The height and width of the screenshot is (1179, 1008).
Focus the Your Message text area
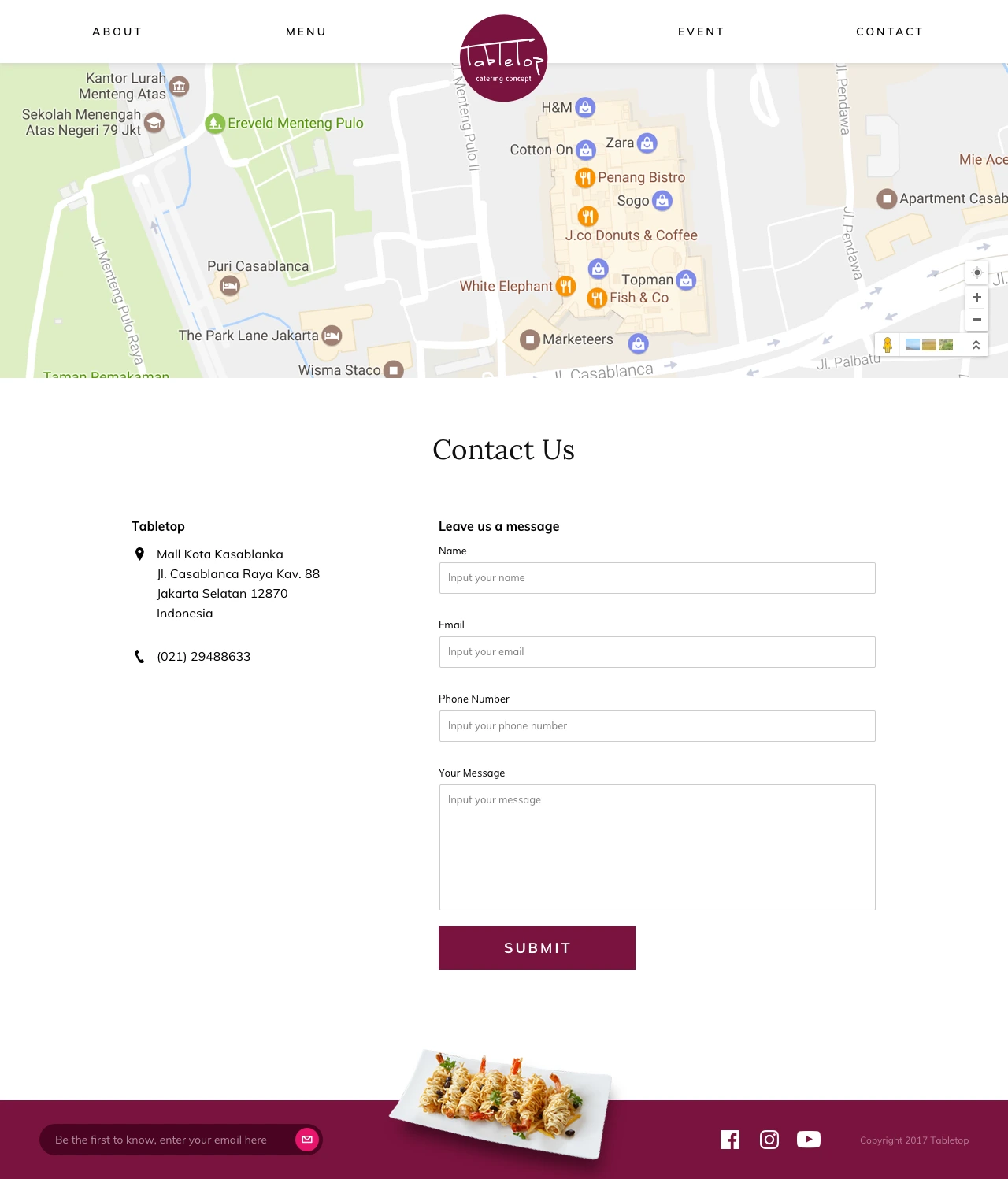(657, 847)
